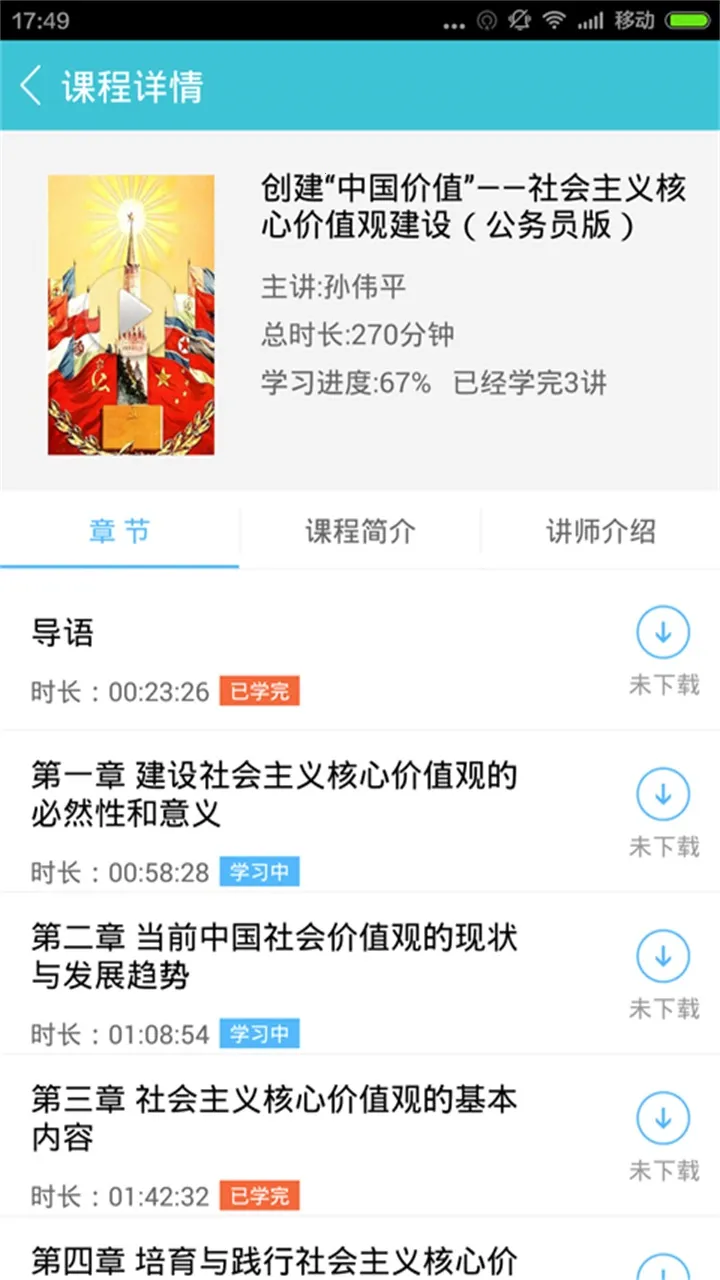The height and width of the screenshot is (1280, 720).
Task: Tap the download icon for 第一章
Action: pos(663,793)
